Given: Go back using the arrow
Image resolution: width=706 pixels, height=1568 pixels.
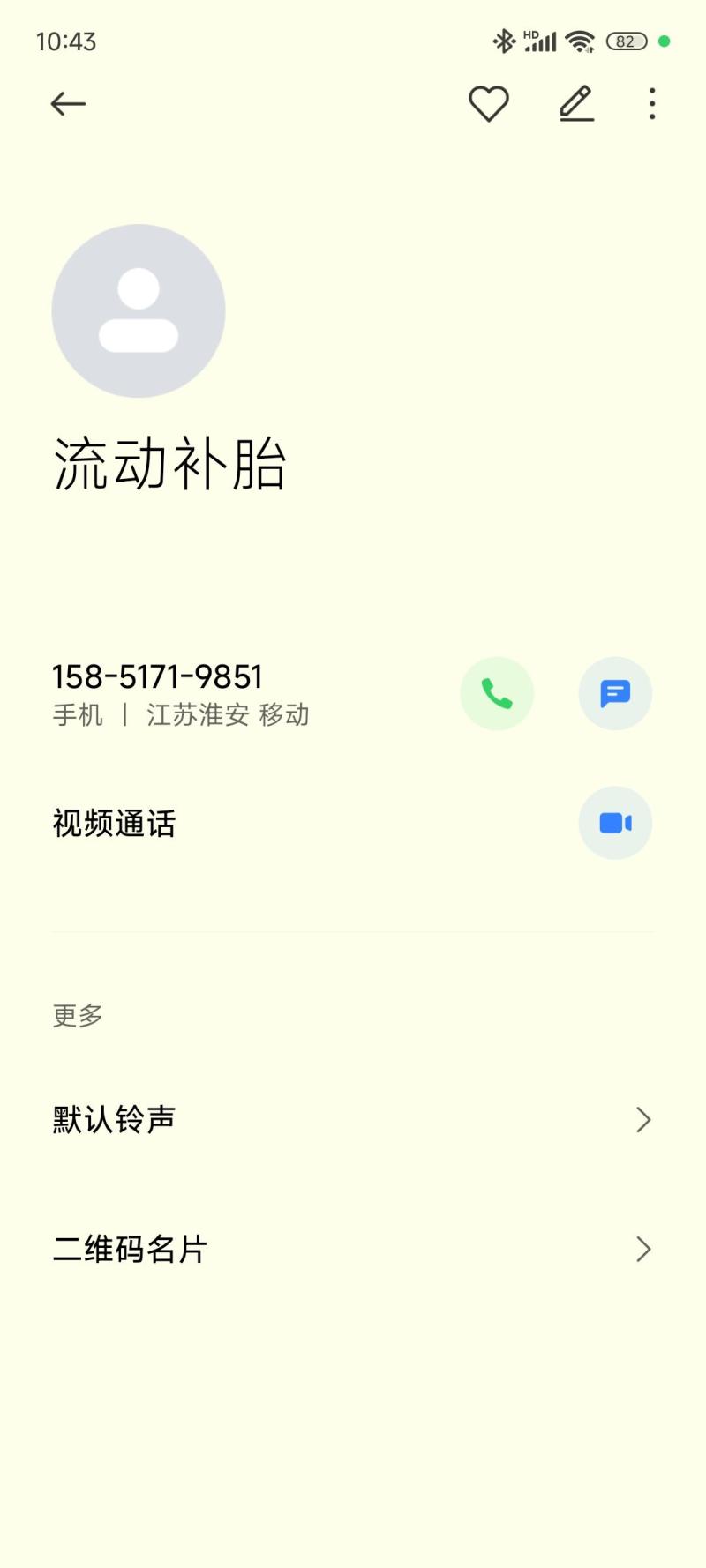Looking at the screenshot, I should (68, 104).
